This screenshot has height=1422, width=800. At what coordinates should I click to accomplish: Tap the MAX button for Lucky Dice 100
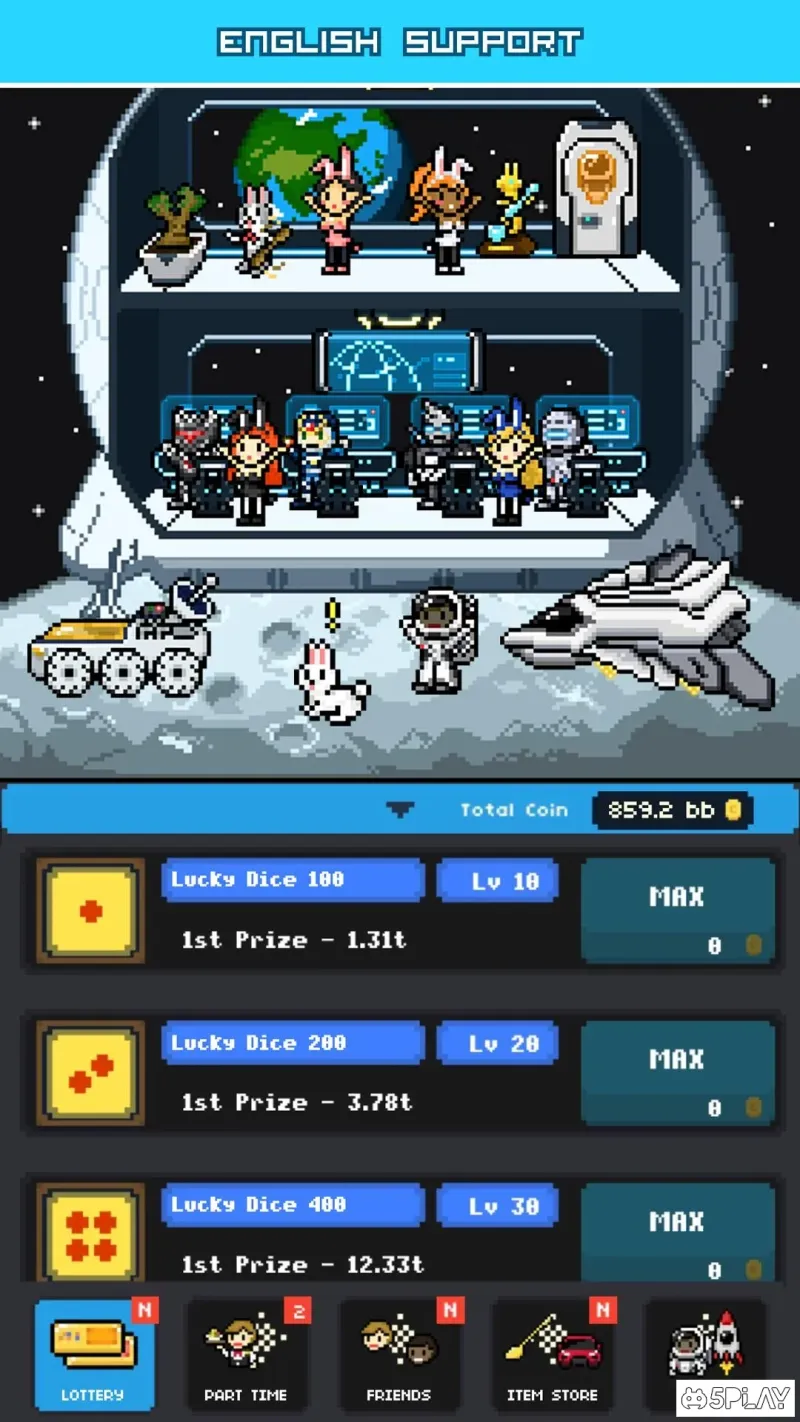[x=677, y=911]
